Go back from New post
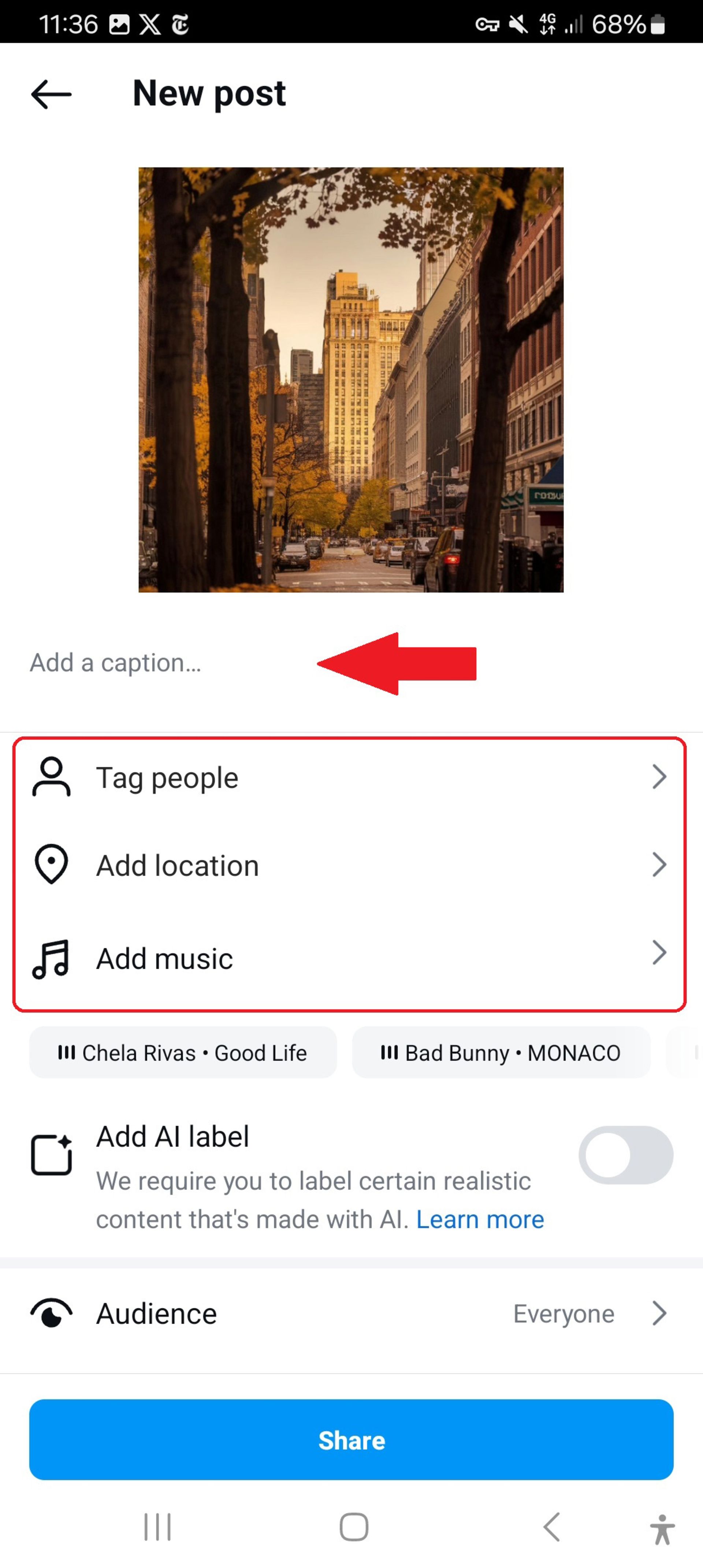The image size is (703, 1568). [x=51, y=94]
